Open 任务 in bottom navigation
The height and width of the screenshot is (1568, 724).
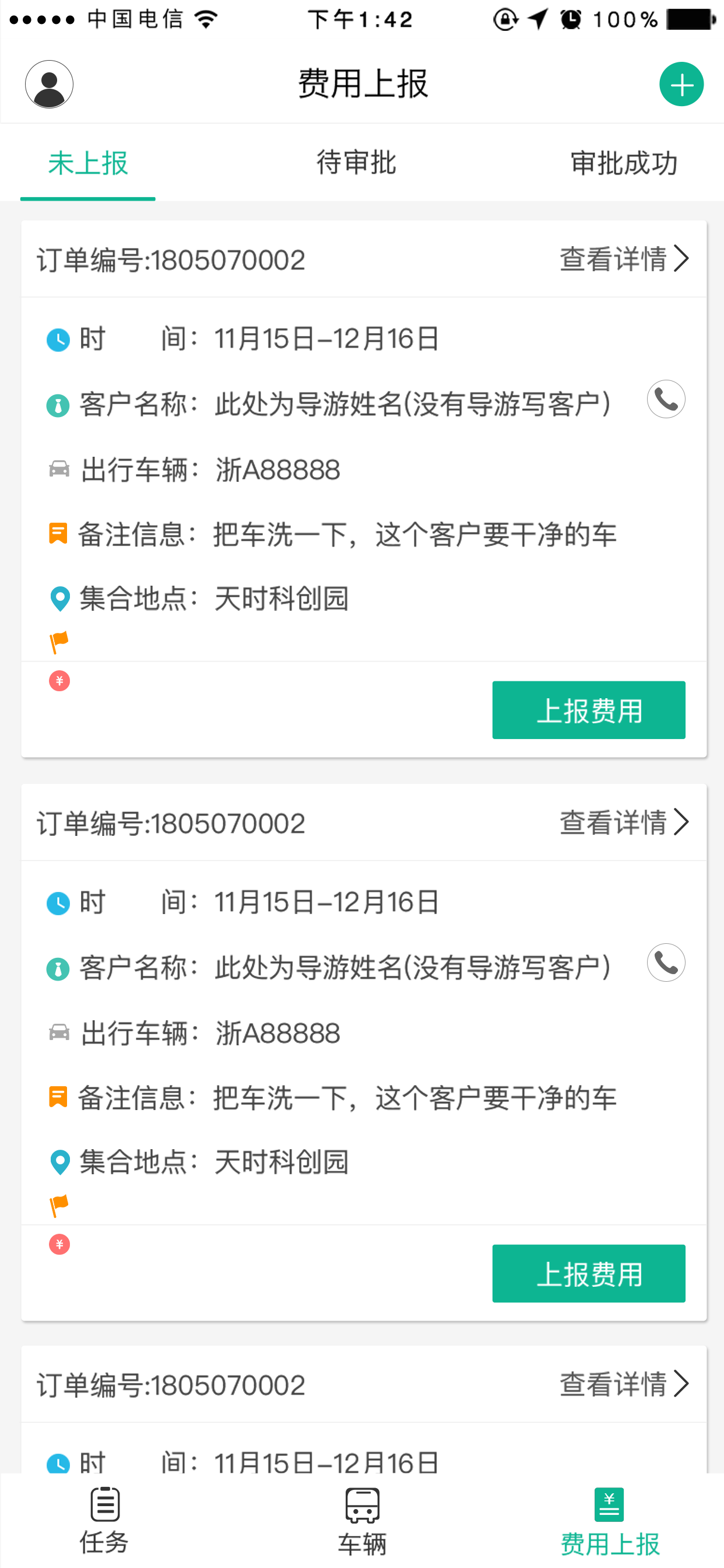coord(104,1520)
